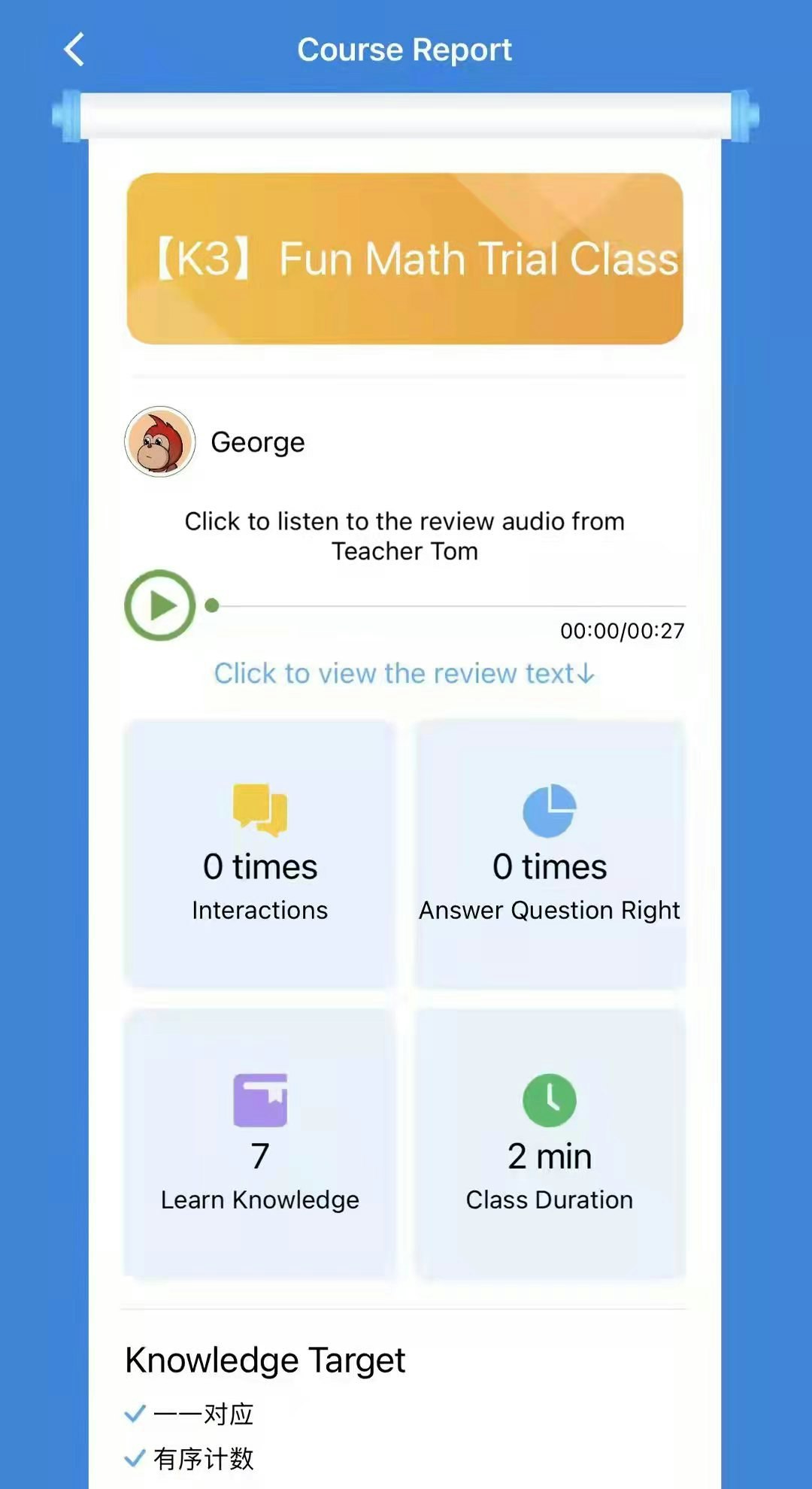Click the Course Report title
Viewport: 812px width, 1489px height.
404,49
